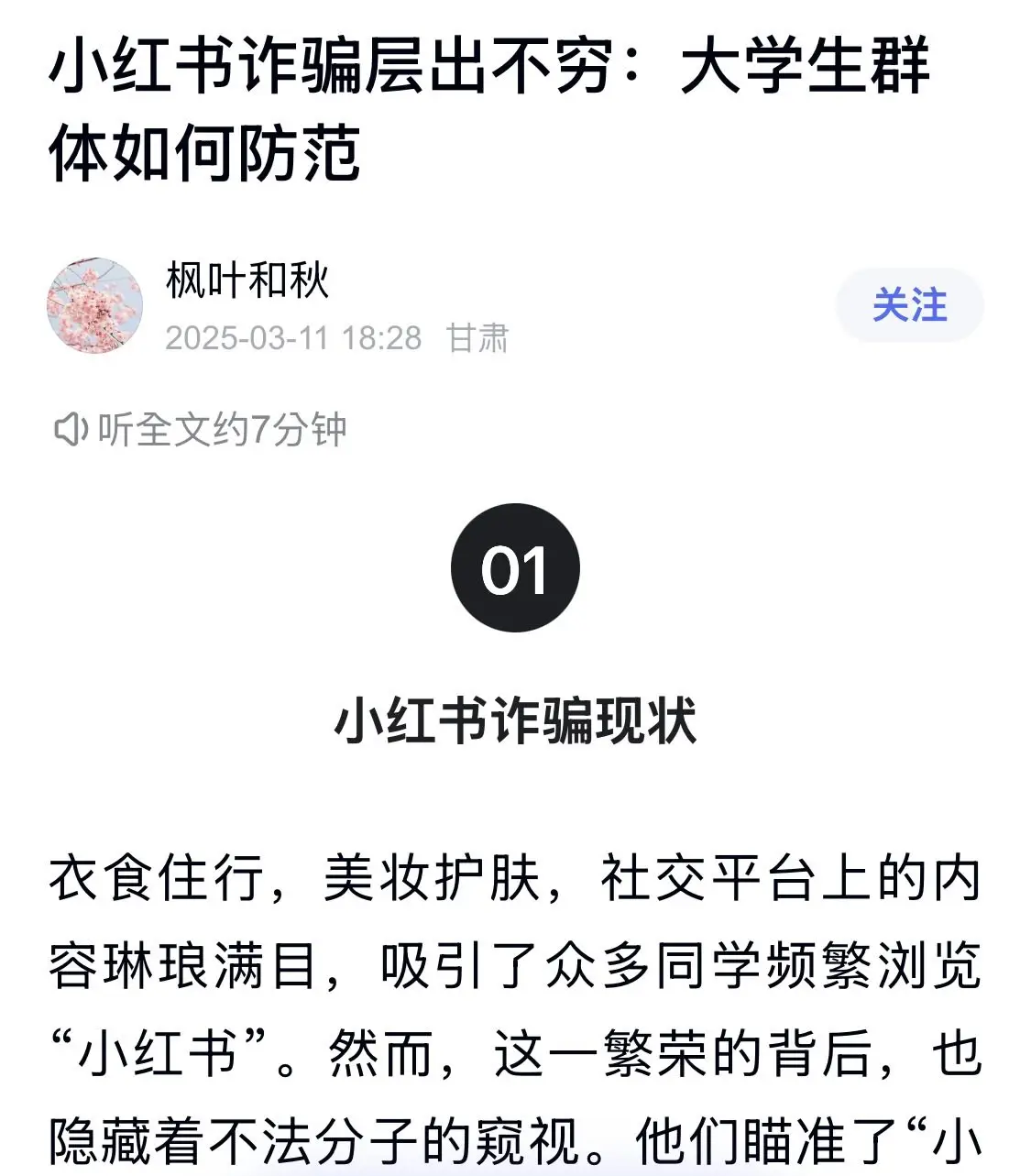Open 枫叶和秋's profile avatar

95,305
